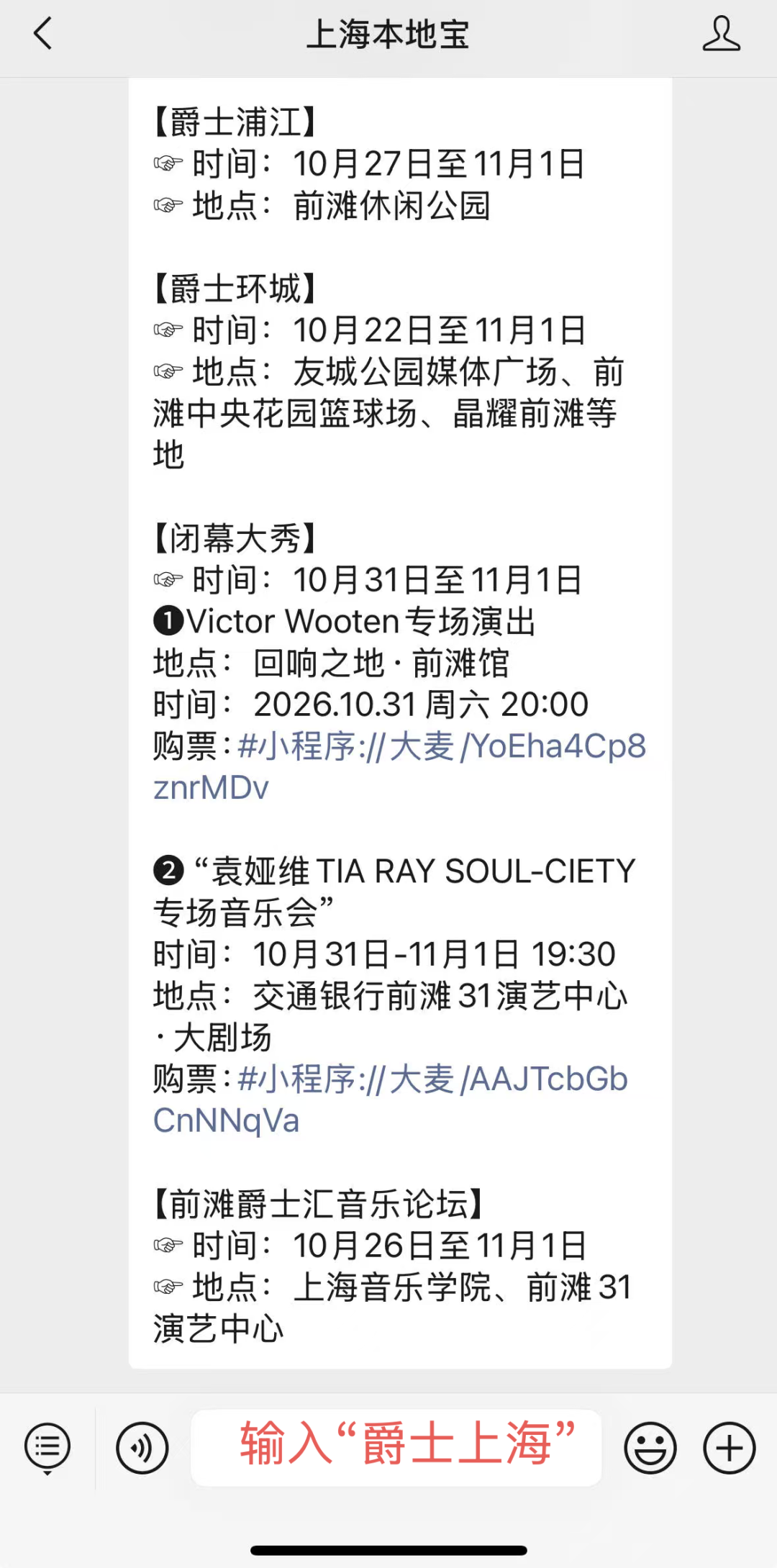Open the 上海本地宝 account profile
This screenshot has height=1568, width=777.
point(721,34)
